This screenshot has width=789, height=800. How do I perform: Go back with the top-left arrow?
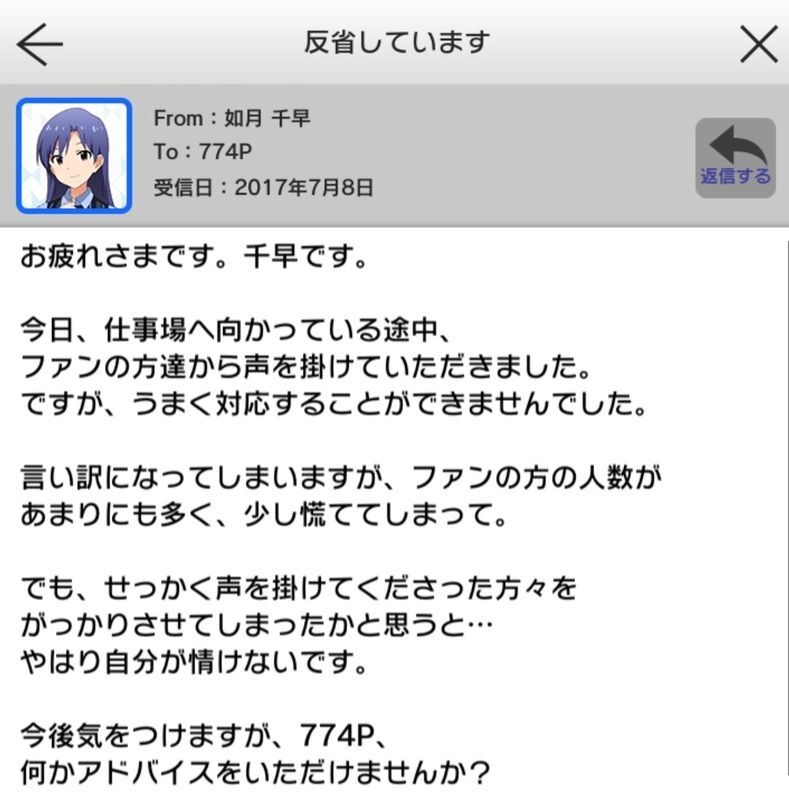coord(40,43)
